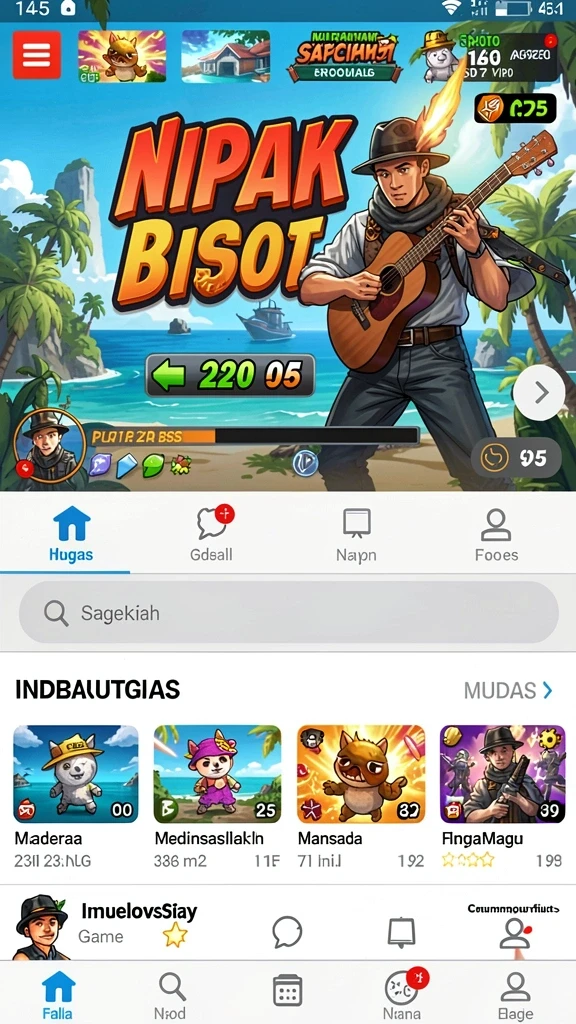Tap the Sagekiah search field
This screenshot has height=1024, width=576.
click(289, 613)
